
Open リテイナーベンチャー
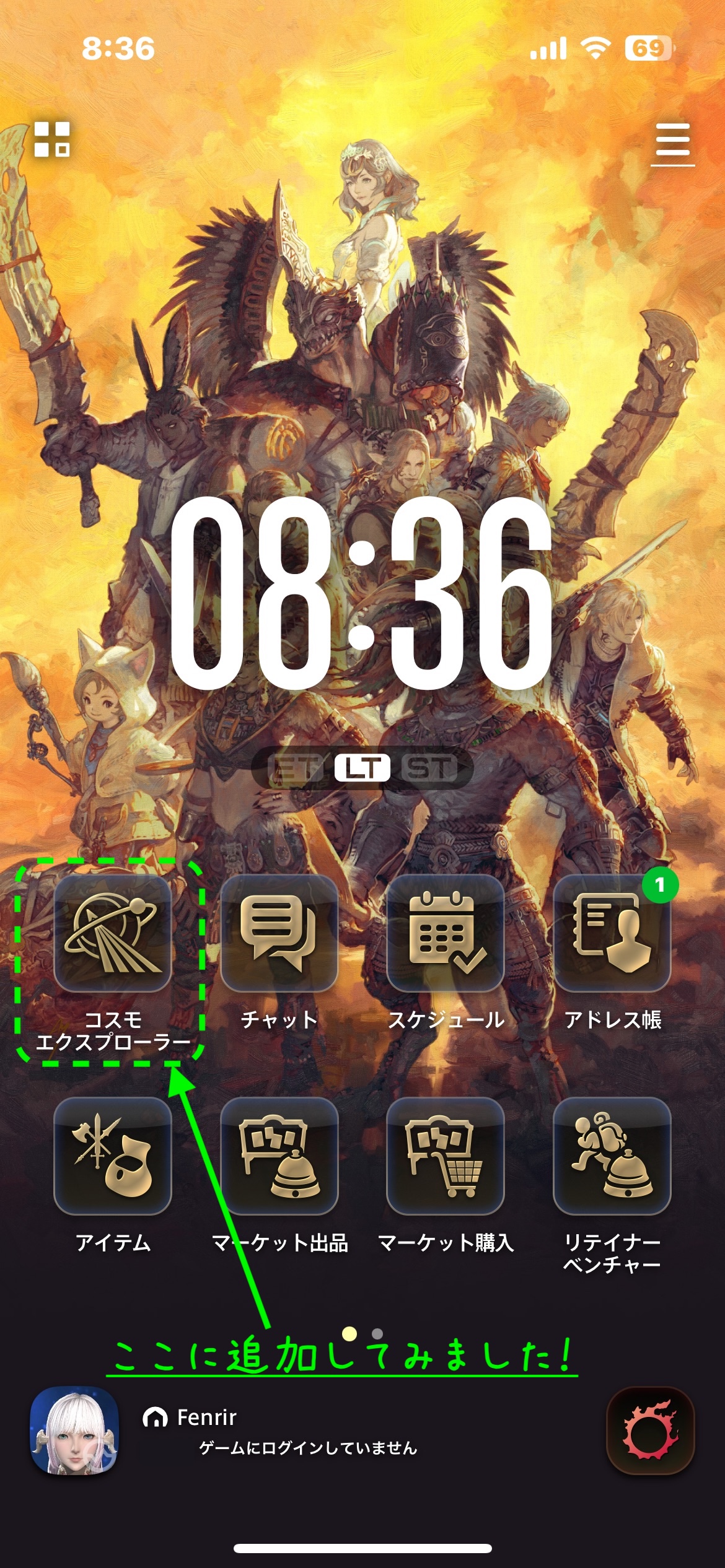612,1156
